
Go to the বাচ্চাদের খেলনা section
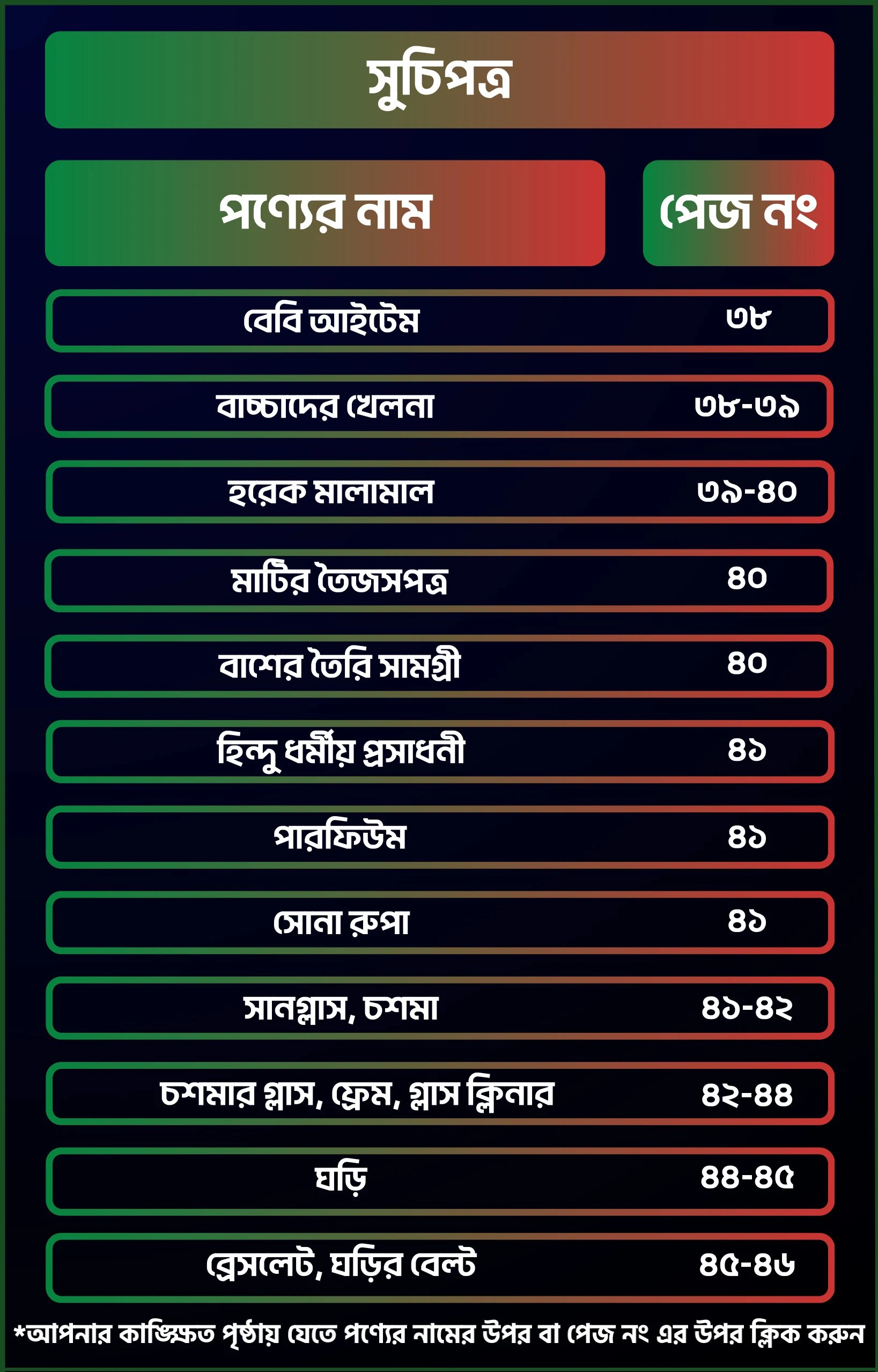(326, 406)
